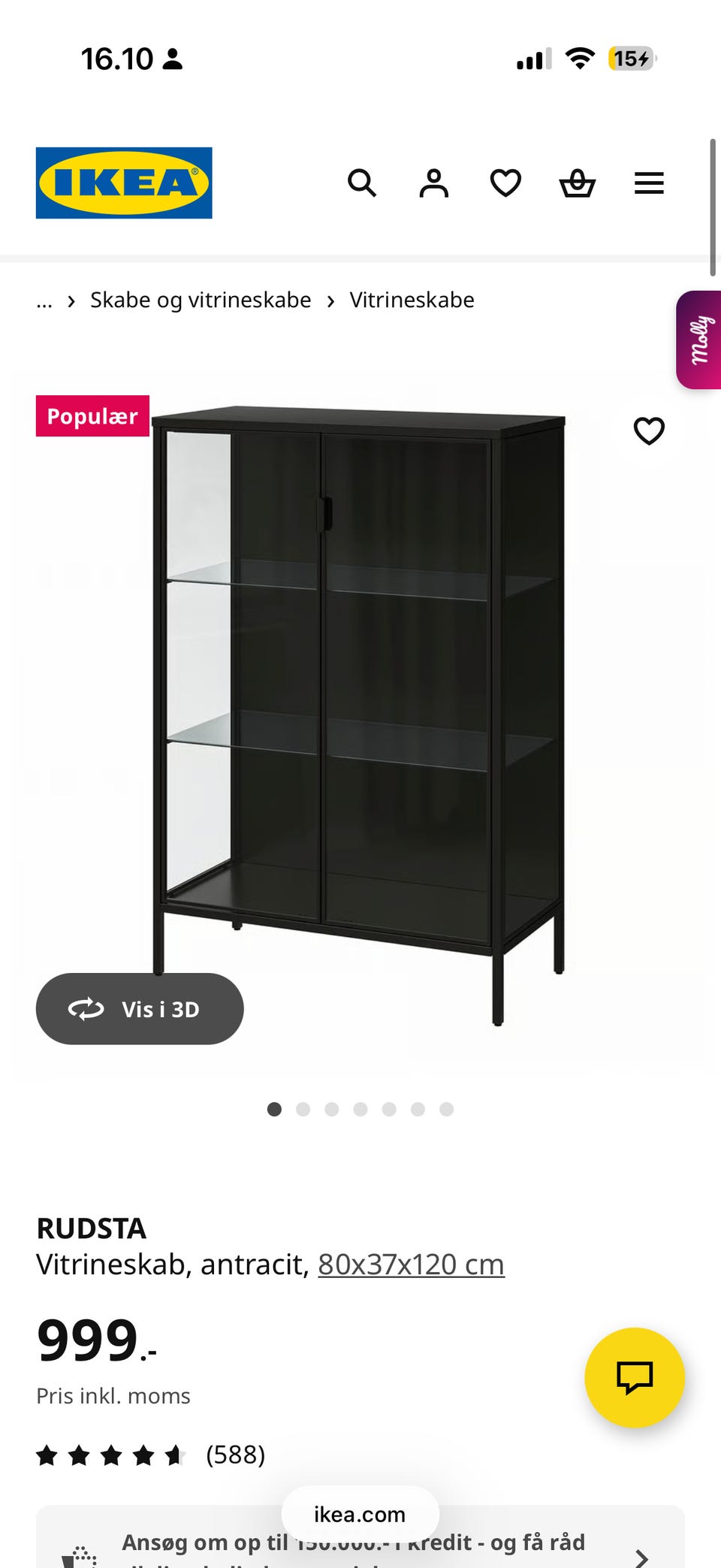
Task: Click the IKEA logo
Action: (123, 183)
